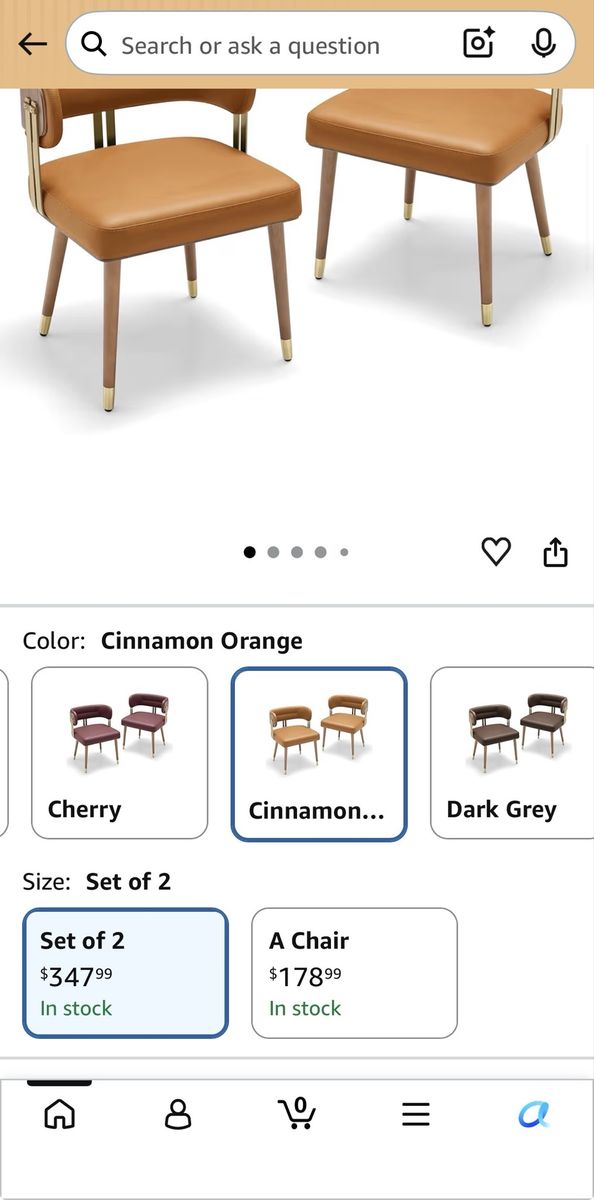594x1200 pixels.
Task: Add the chairs to your wish list
Action: 496,551
